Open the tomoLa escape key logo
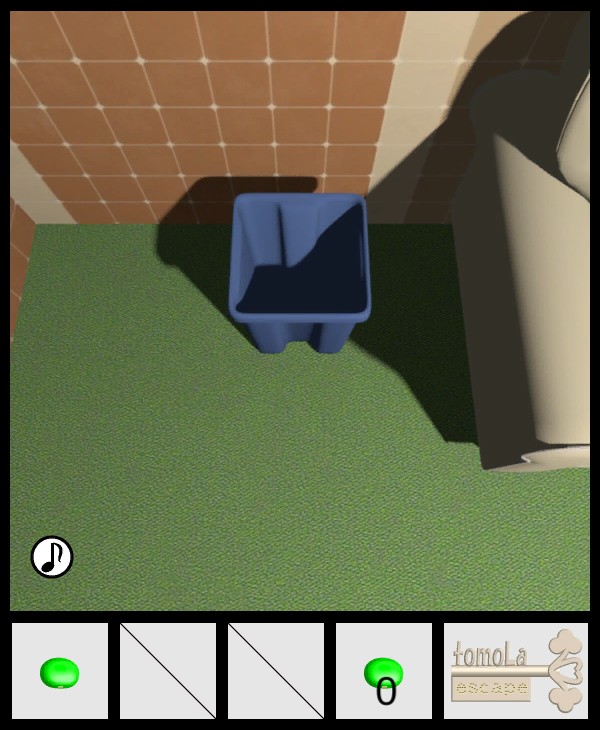 point(516,671)
